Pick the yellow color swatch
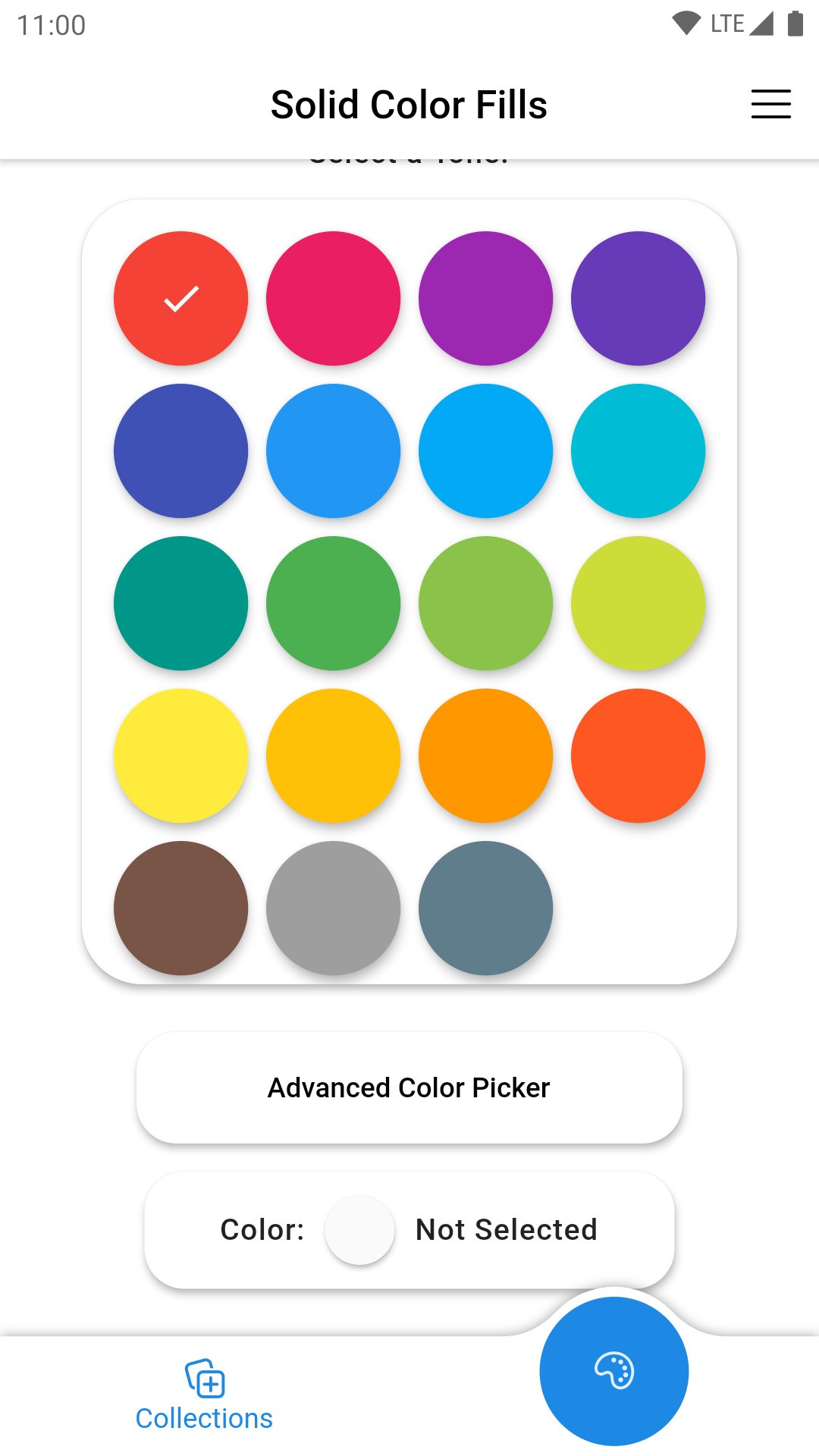 click(181, 756)
